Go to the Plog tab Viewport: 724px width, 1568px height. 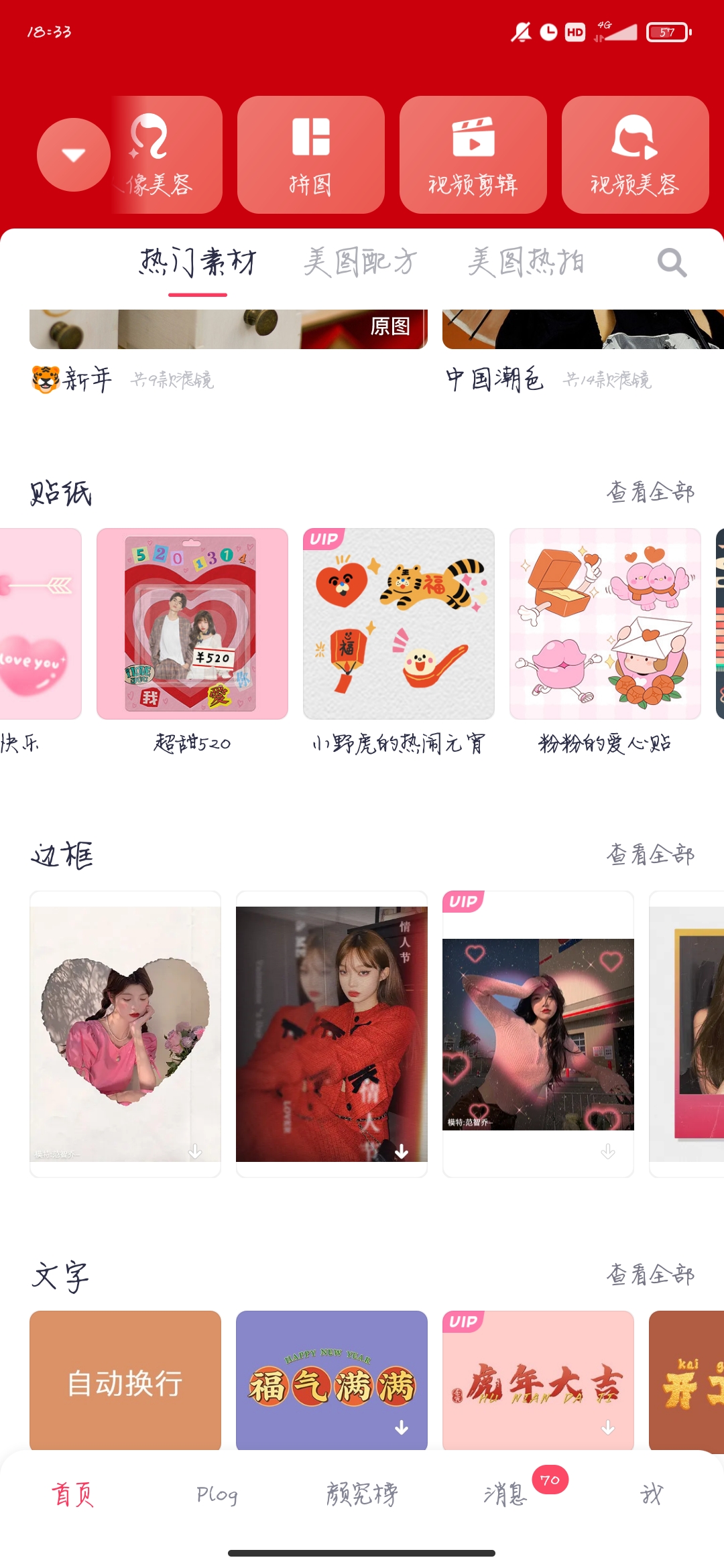217,1494
